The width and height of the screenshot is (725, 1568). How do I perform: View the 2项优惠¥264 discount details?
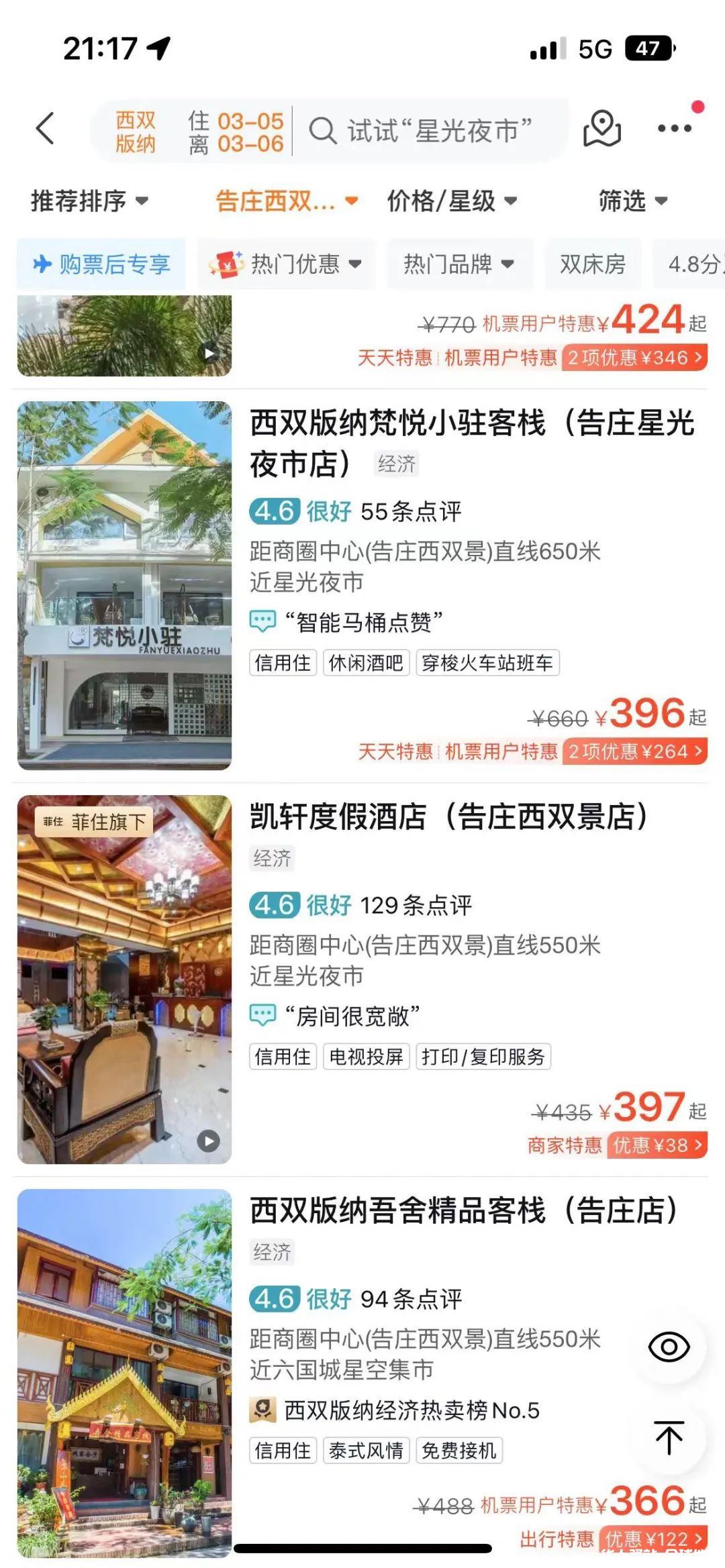(634, 751)
